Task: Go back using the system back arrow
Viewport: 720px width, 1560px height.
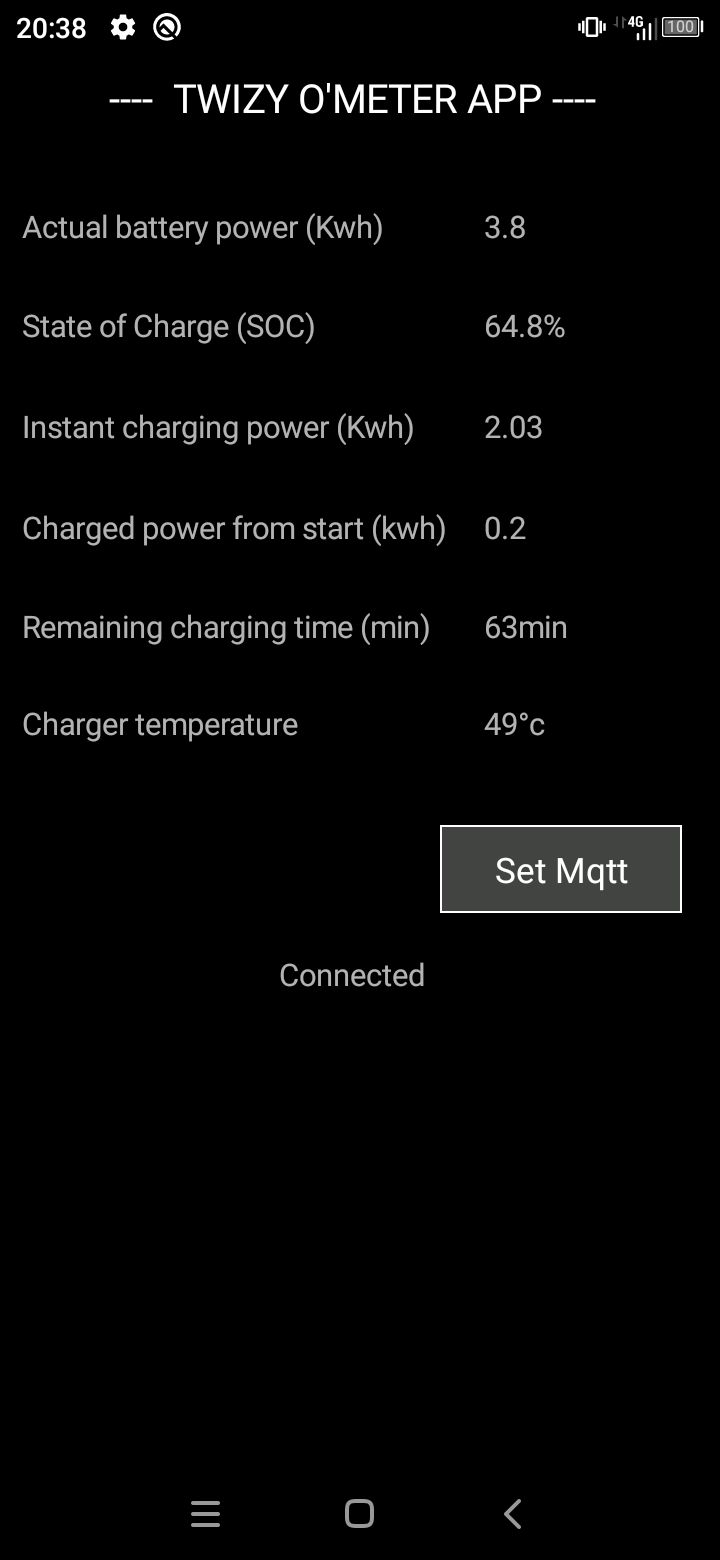Action: pyautogui.click(x=513, y=1514)
